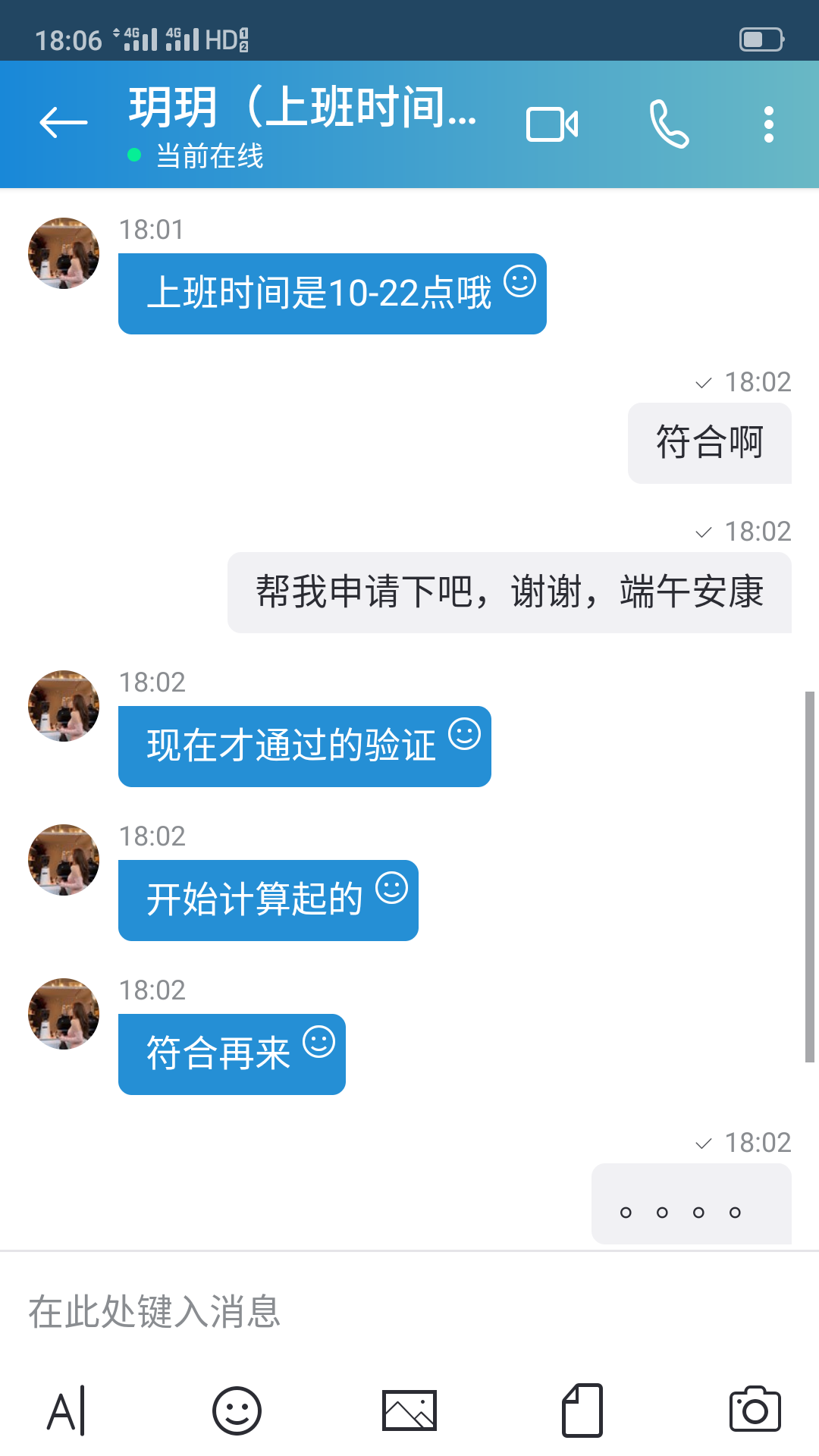The image size is (819, 1456).
Task: Start a voice call with 玥玥
Action: tap(669, 124)
